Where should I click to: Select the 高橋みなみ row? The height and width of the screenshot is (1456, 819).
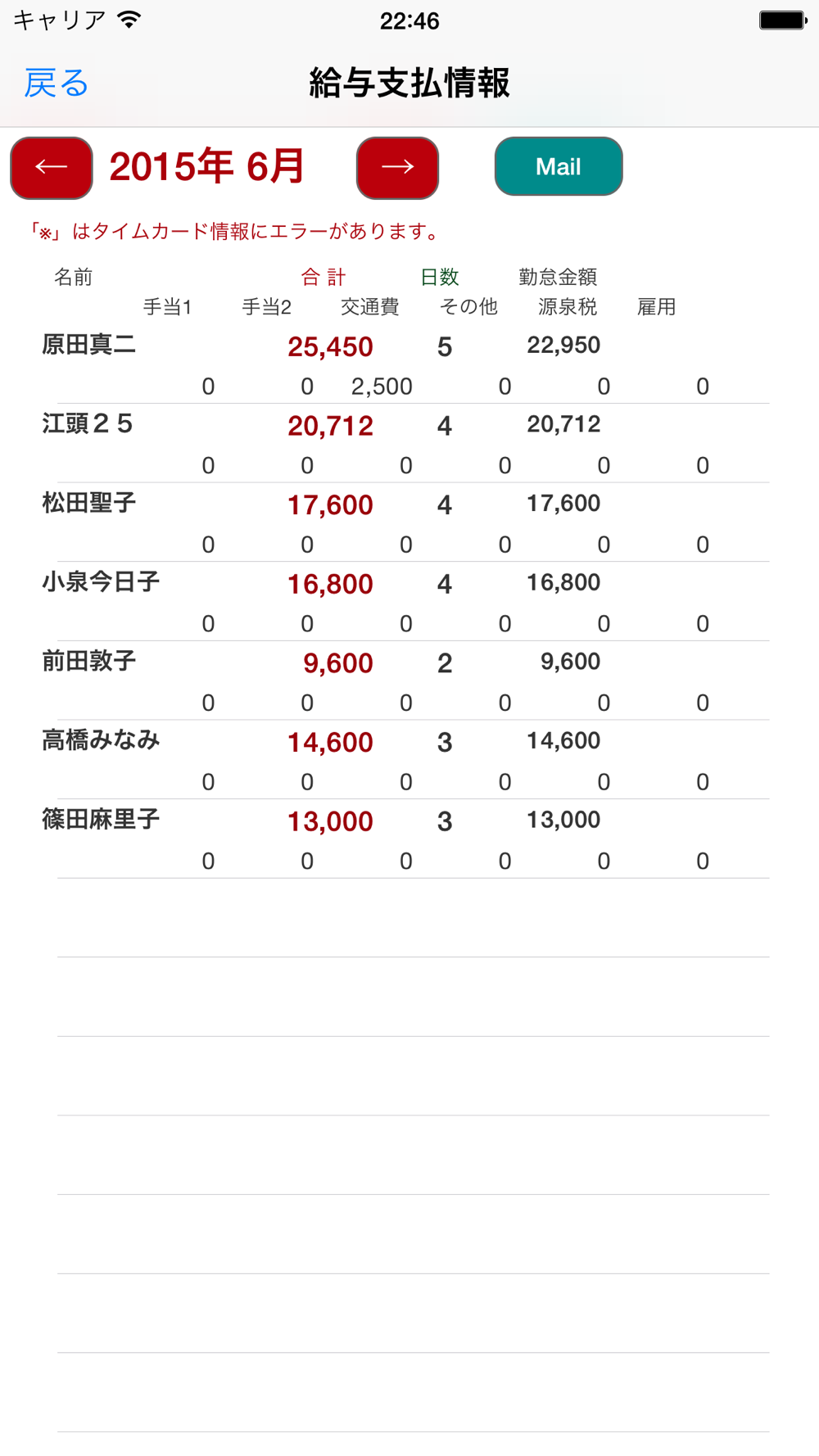409,759
